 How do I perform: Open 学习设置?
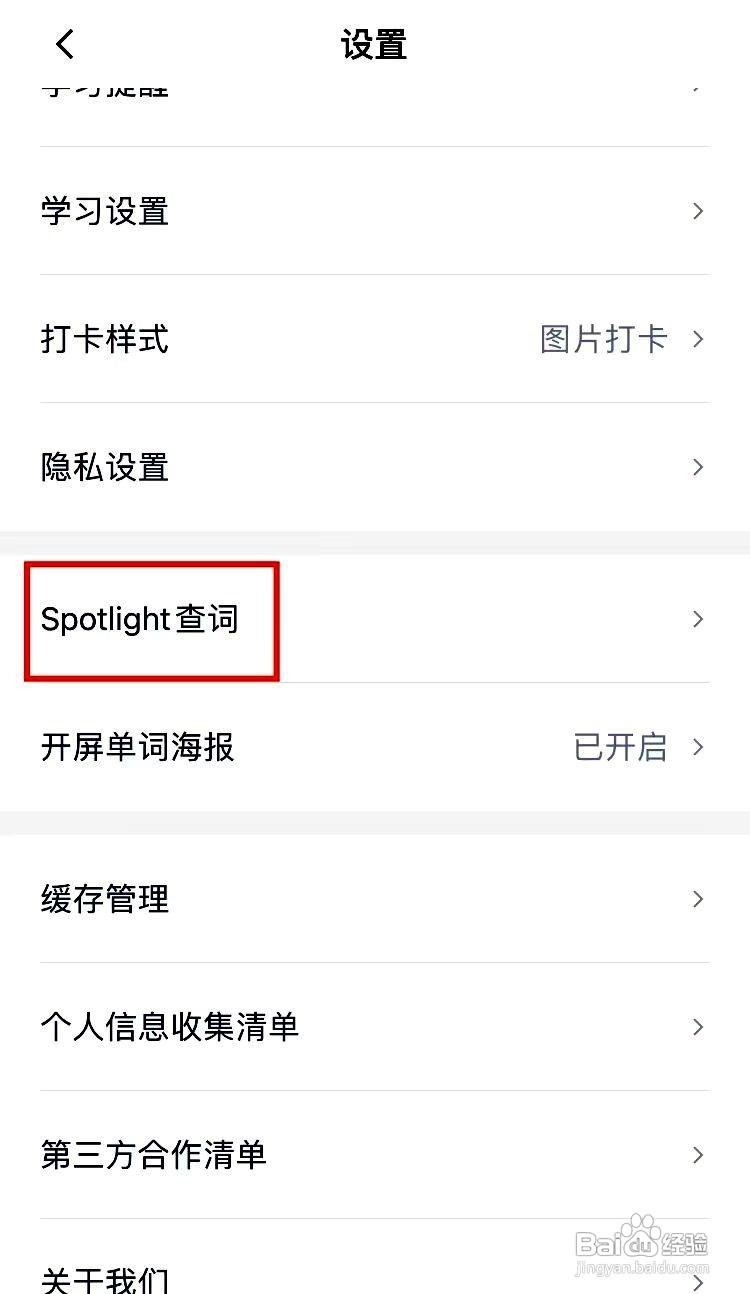375,211
